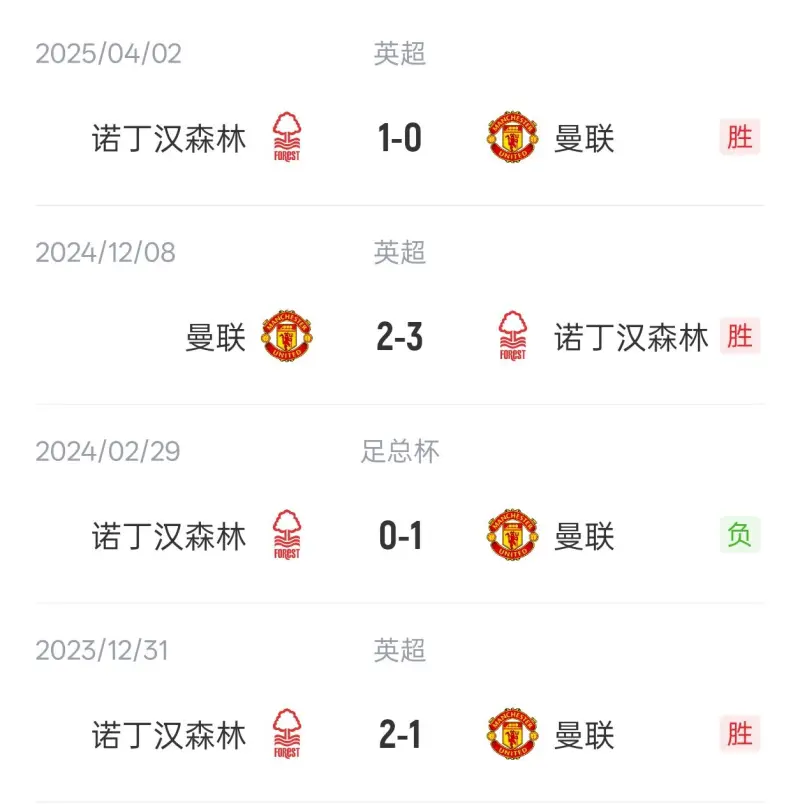Open the 2025/04/02 Forest 1-0 match
The width and height of the screenshot is (800, 804).
[x=400, y=138]
